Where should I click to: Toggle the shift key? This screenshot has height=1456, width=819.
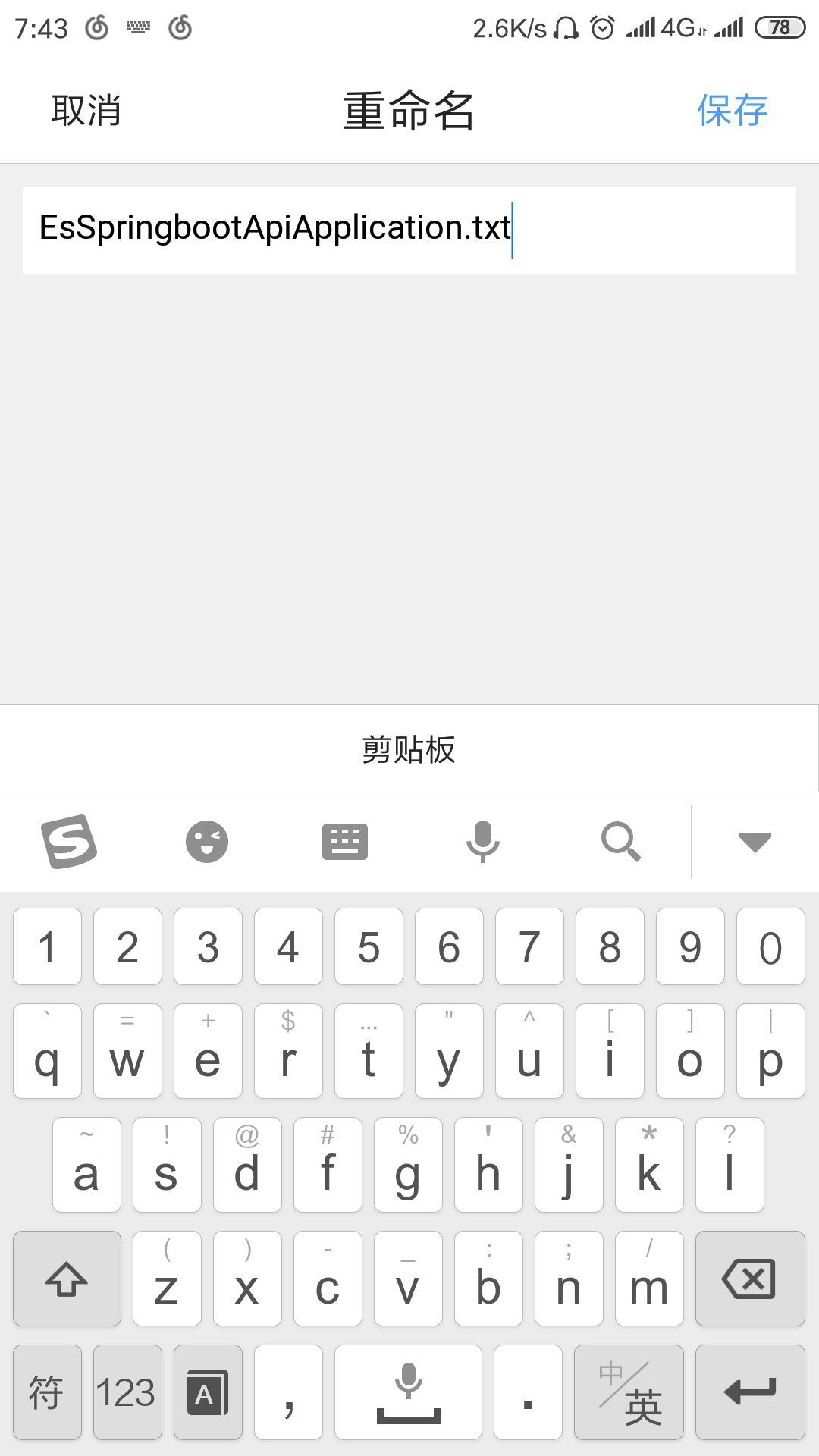(x=67, y=1279)
